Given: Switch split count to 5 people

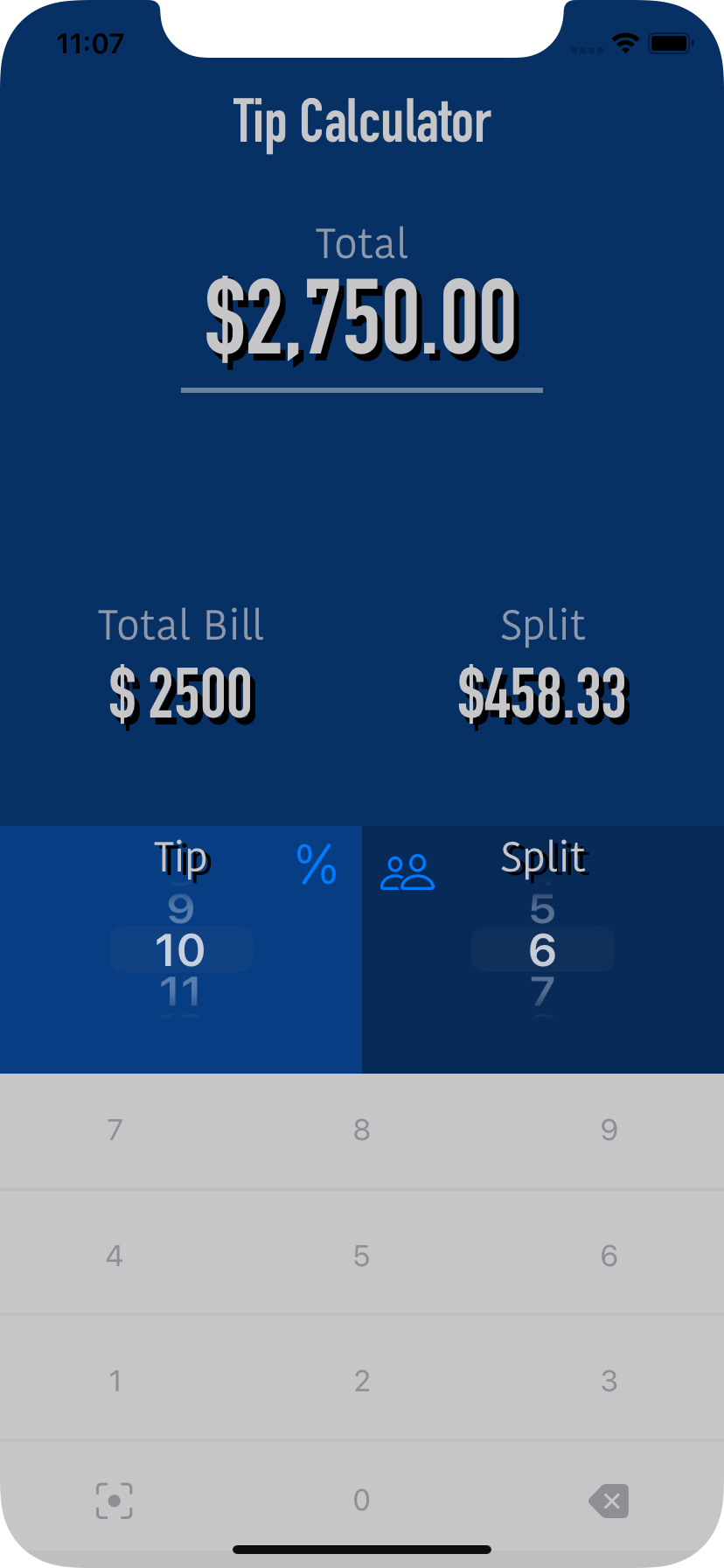Looking at the screenshot, I should tap(542, 909).
